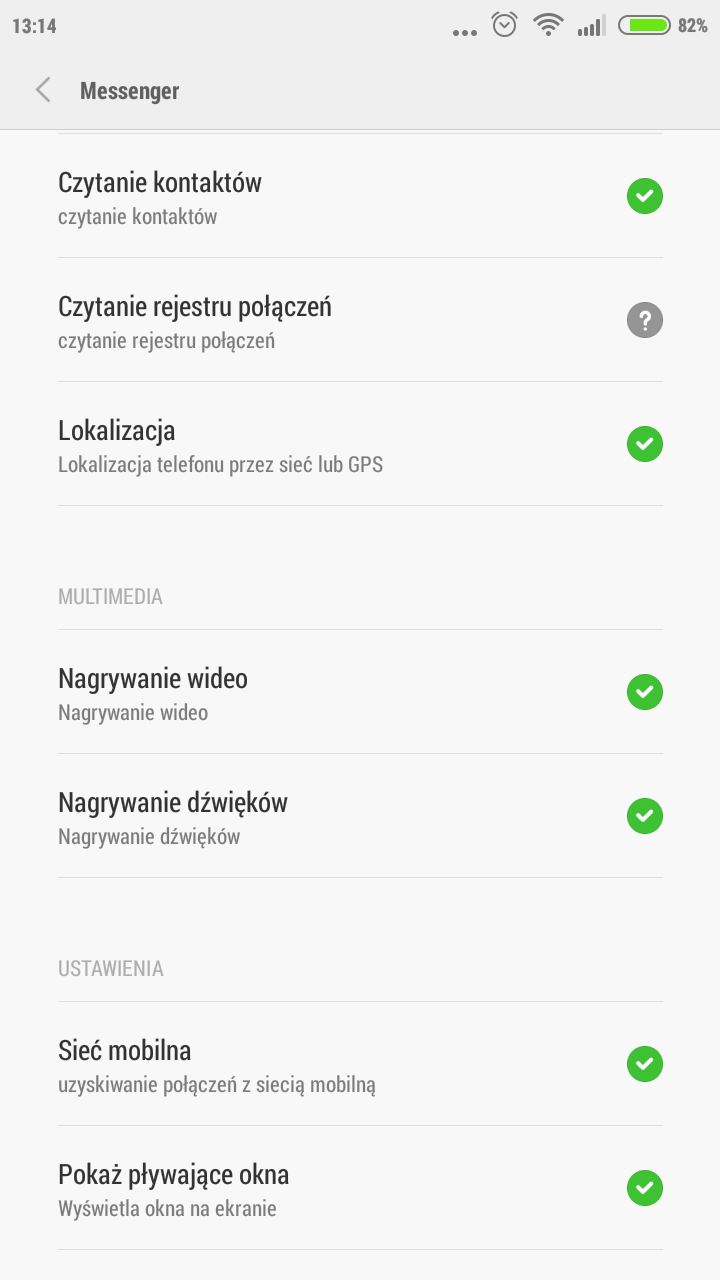Viewport: 720px width, 1280px height.
Task: Open the Nagrywanie dźwięków permission
Action: click(x=360, y=816)
